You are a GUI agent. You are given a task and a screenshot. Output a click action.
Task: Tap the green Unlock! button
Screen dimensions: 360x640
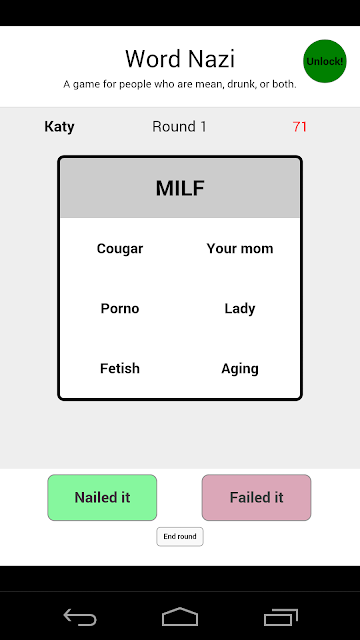[324, 61]
